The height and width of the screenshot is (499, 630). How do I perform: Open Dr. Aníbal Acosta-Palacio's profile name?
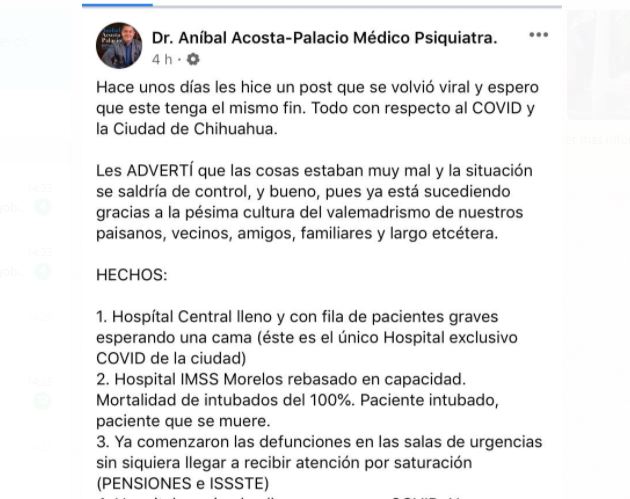tap(324, 38)
